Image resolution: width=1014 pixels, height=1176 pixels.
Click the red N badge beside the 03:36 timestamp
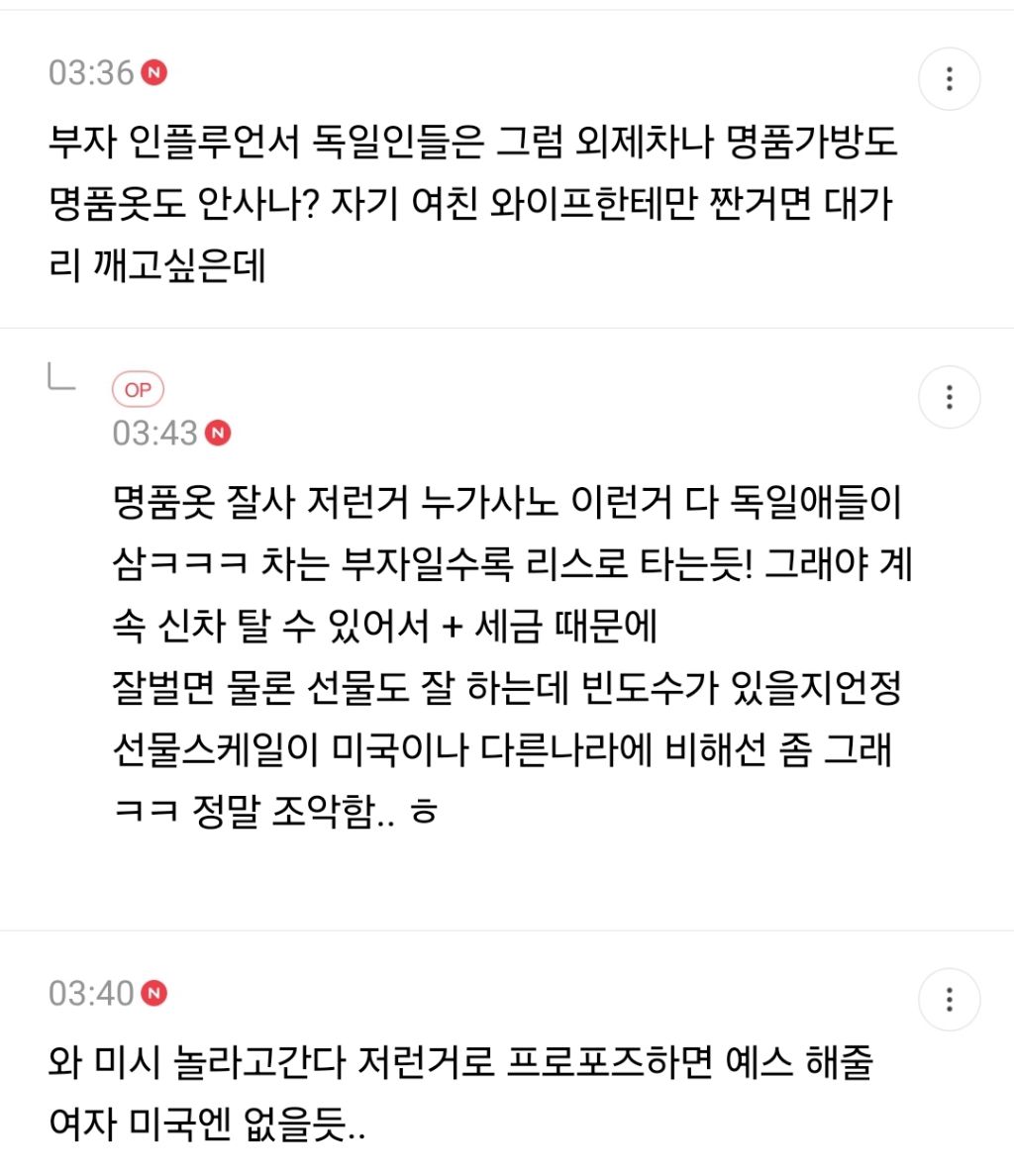click(x=154, y=73)
